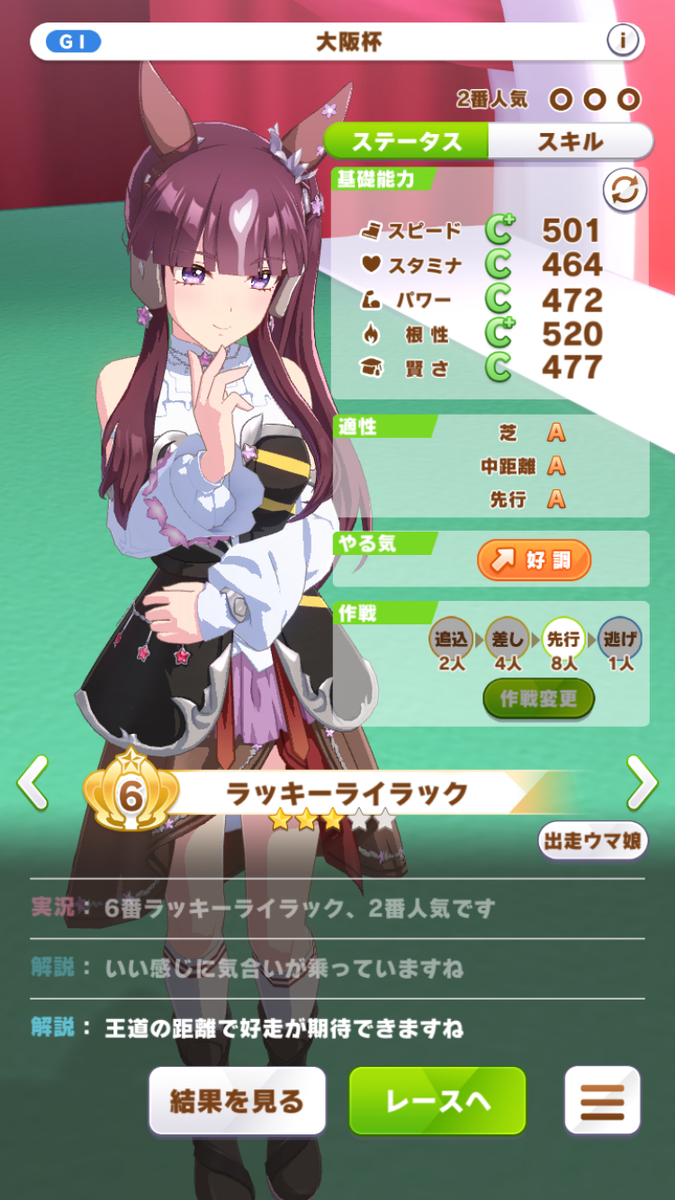Open the 出走ウマ娘 entrant list
675x1200 pixels.
pos(592,840)
